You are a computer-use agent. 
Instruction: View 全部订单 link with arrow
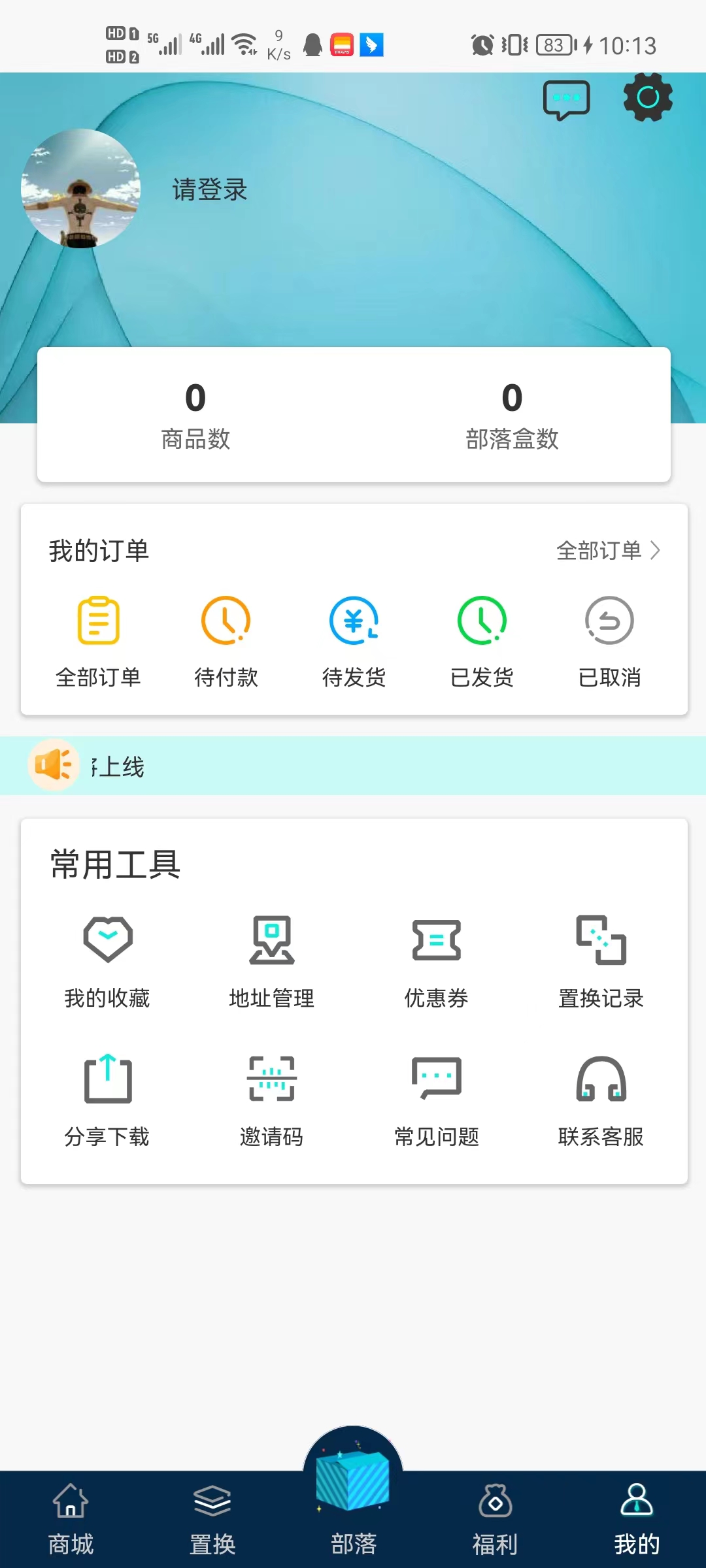point(608,551)
